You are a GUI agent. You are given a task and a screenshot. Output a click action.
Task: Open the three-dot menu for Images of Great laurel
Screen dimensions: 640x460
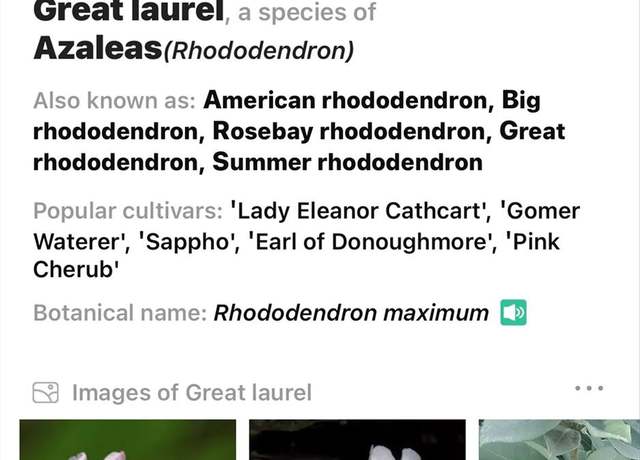tap(589, 388)
